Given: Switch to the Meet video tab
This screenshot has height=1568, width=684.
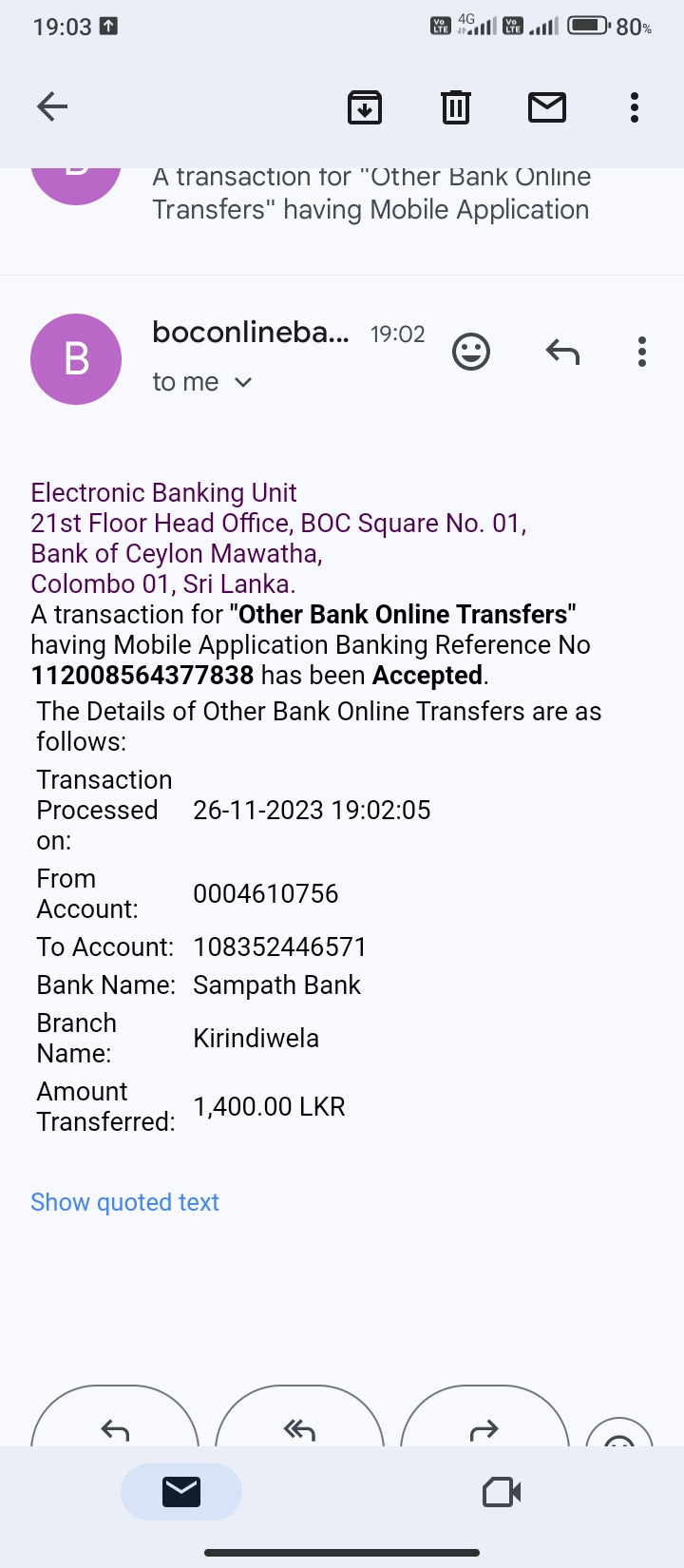Looking at the screenshot, I should pyautogui.click(x=502, y=1492).
